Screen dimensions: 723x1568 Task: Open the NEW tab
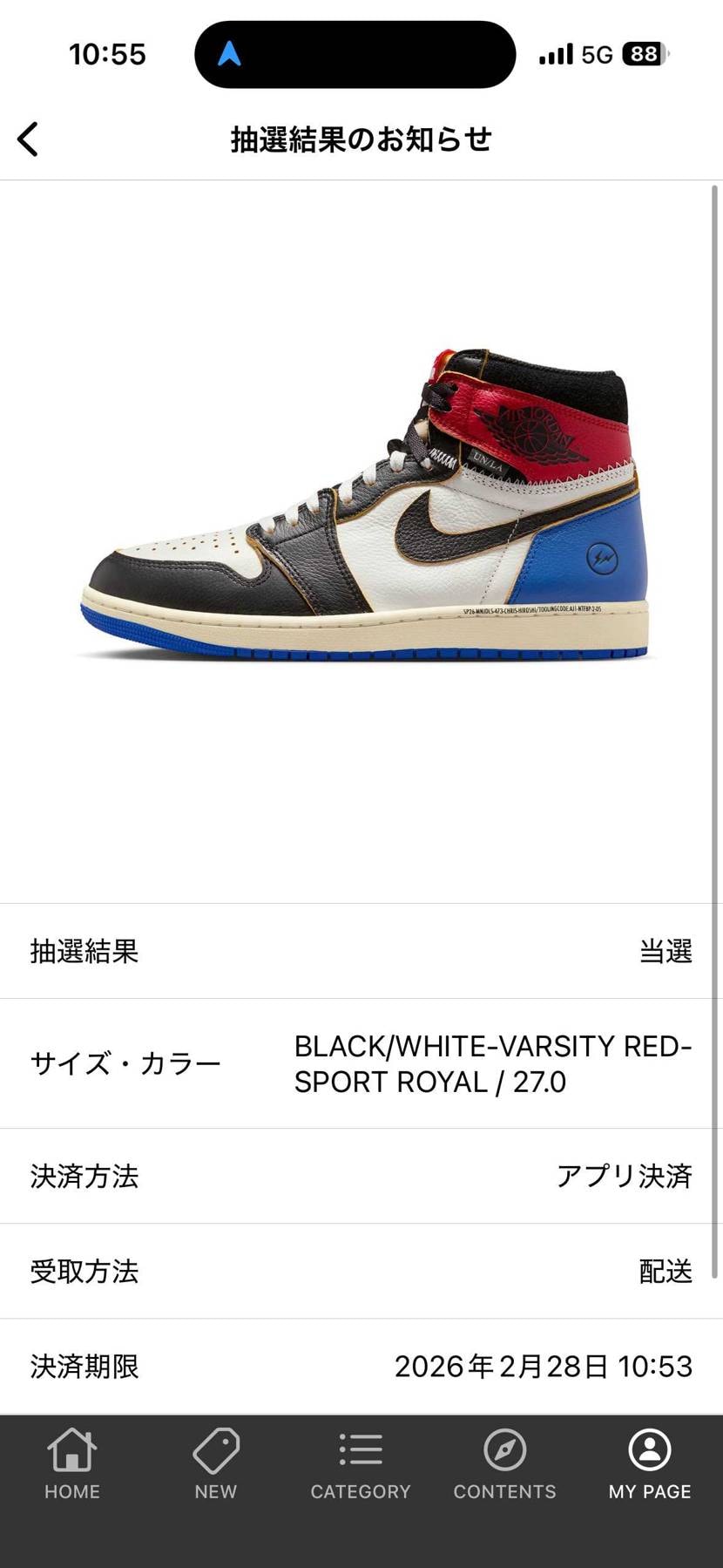216,1464
